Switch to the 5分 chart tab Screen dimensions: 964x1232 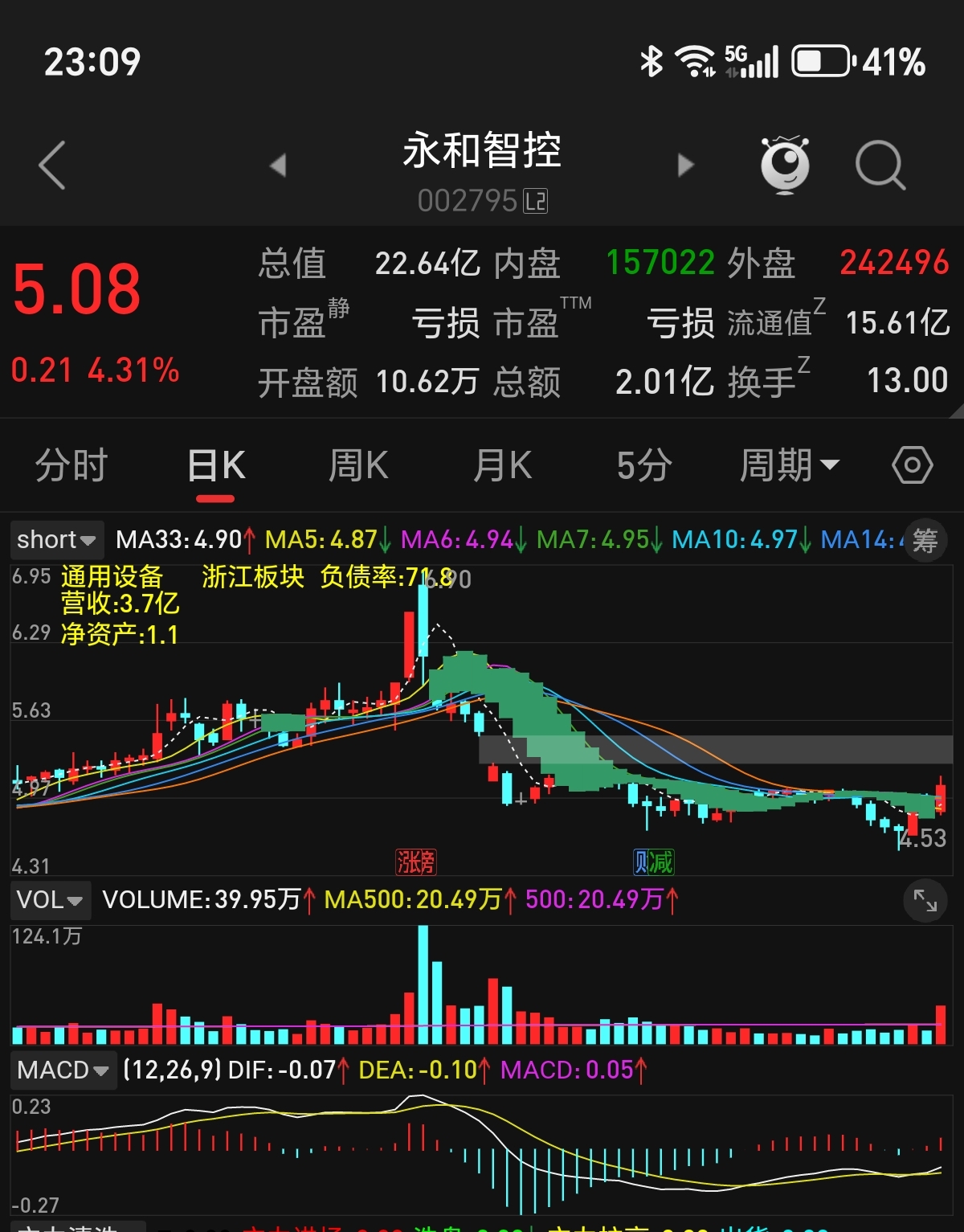point(644,465)
